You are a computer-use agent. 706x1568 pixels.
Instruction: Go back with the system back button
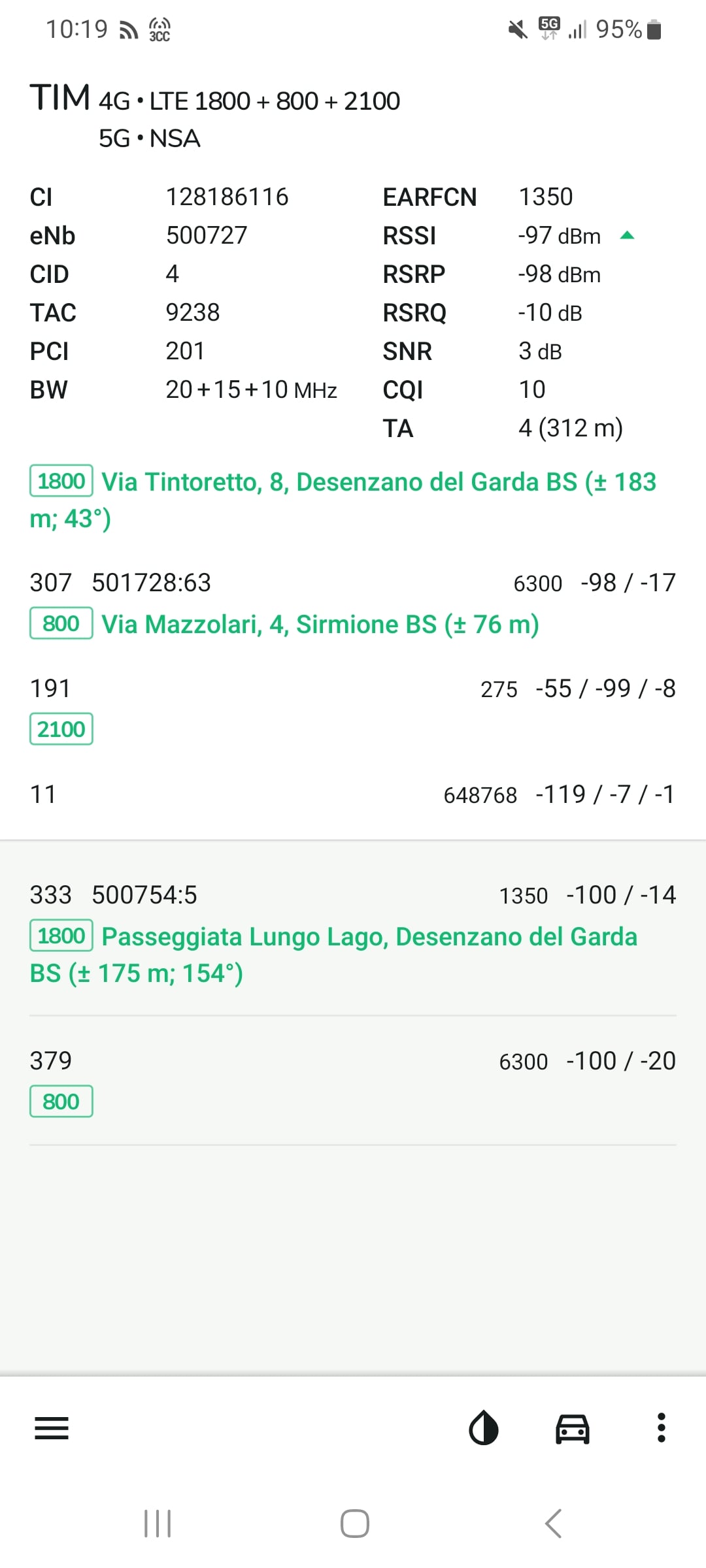tap(553, 1524)
